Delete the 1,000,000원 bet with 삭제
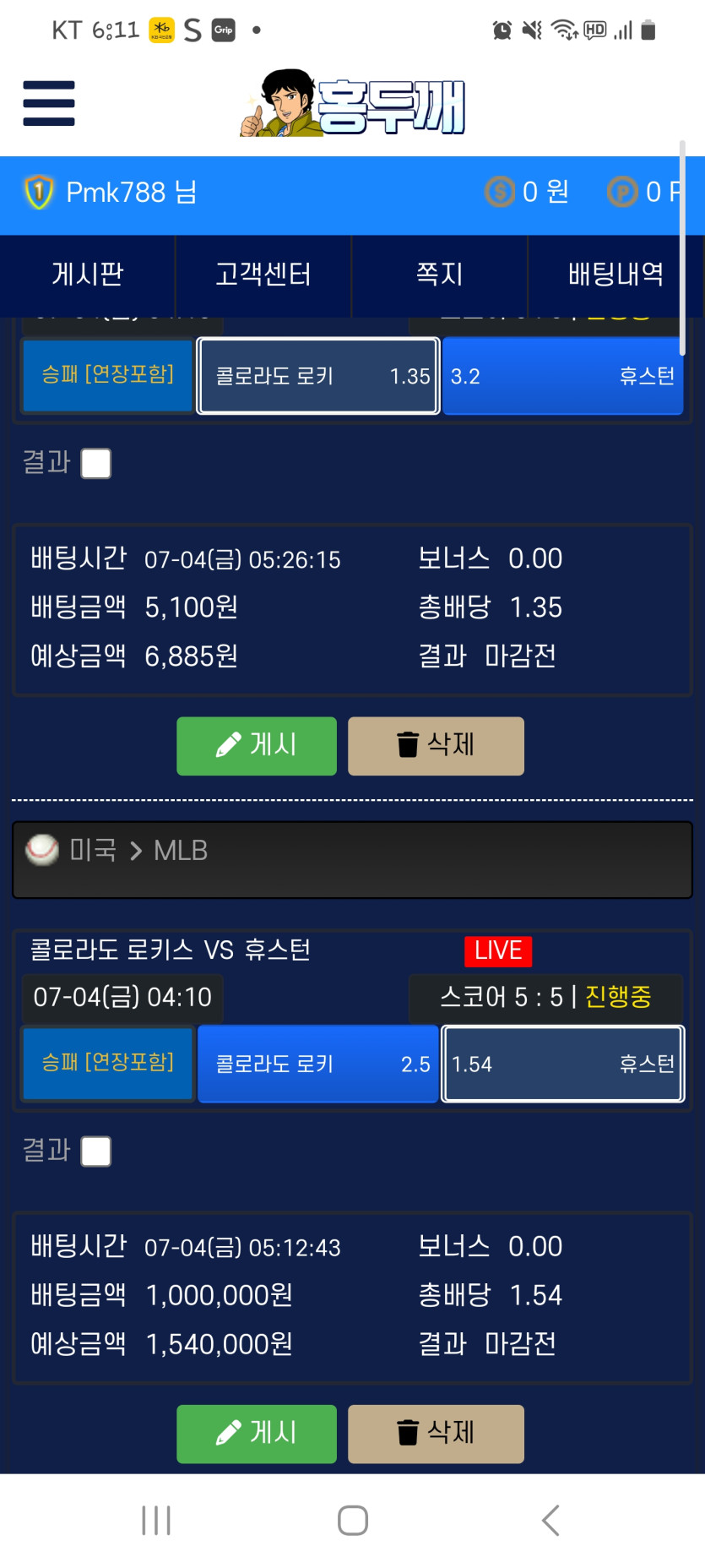Image resolution: width=705 pixels, height=1568 pixels. (x=436, y=1434)
